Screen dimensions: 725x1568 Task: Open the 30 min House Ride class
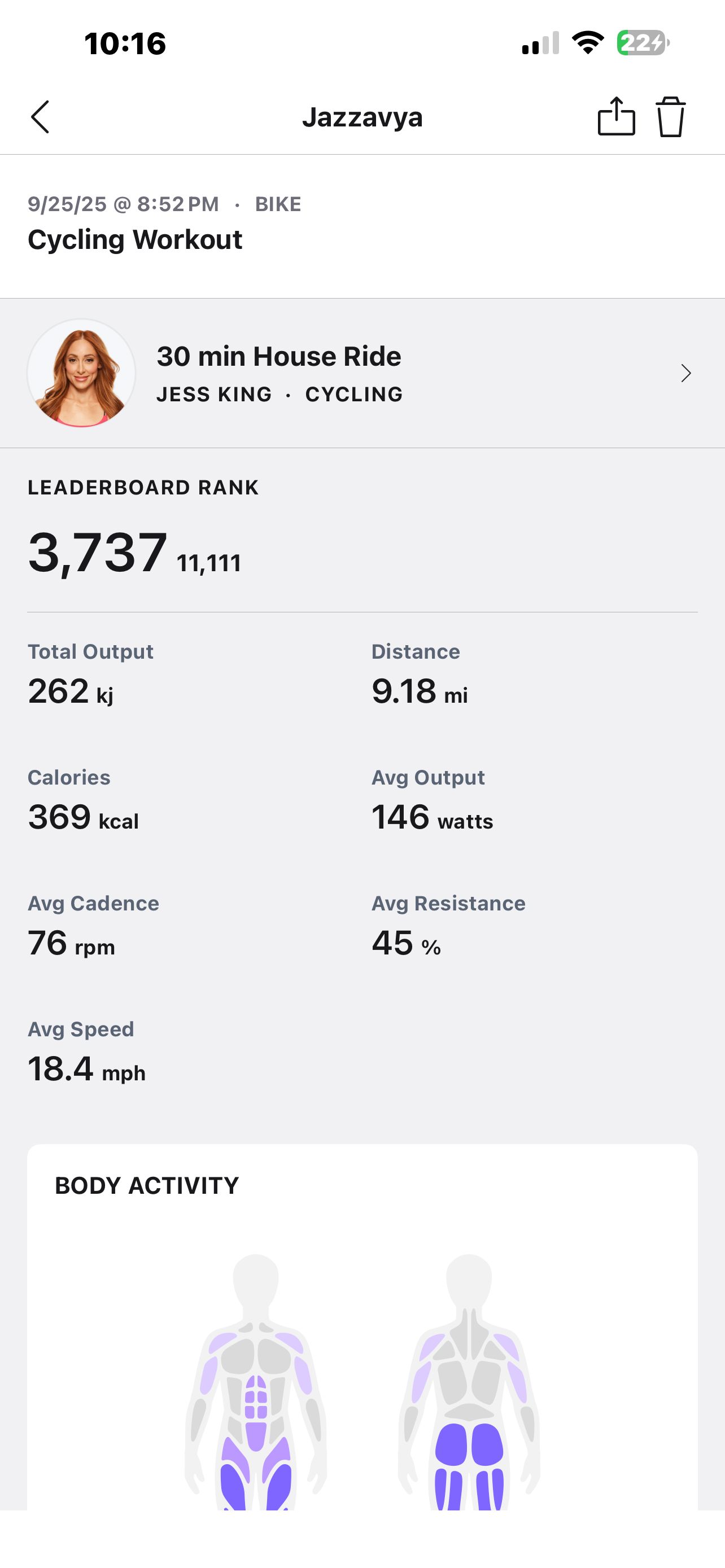[362, 373]
